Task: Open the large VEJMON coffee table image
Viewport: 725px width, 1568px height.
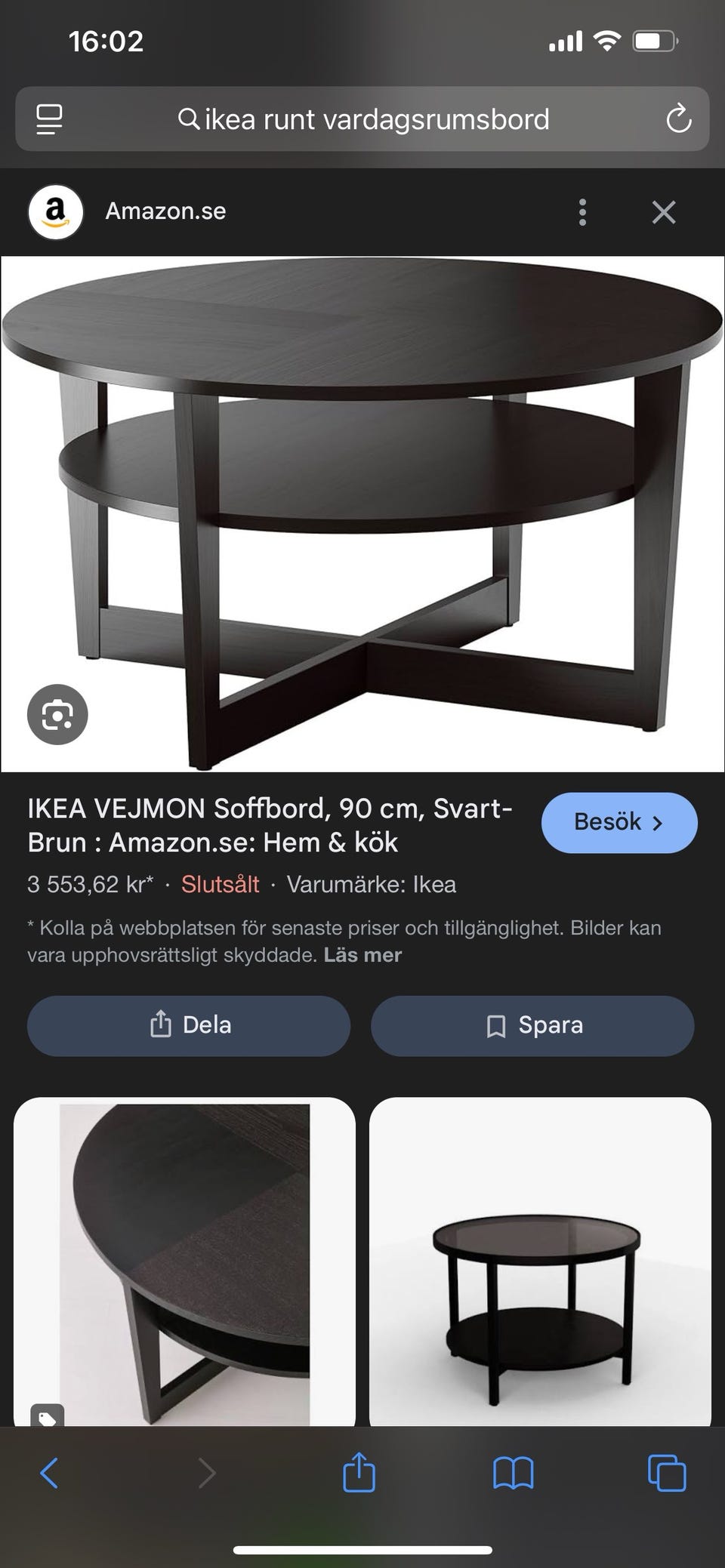Action: [x=362, y=513]
